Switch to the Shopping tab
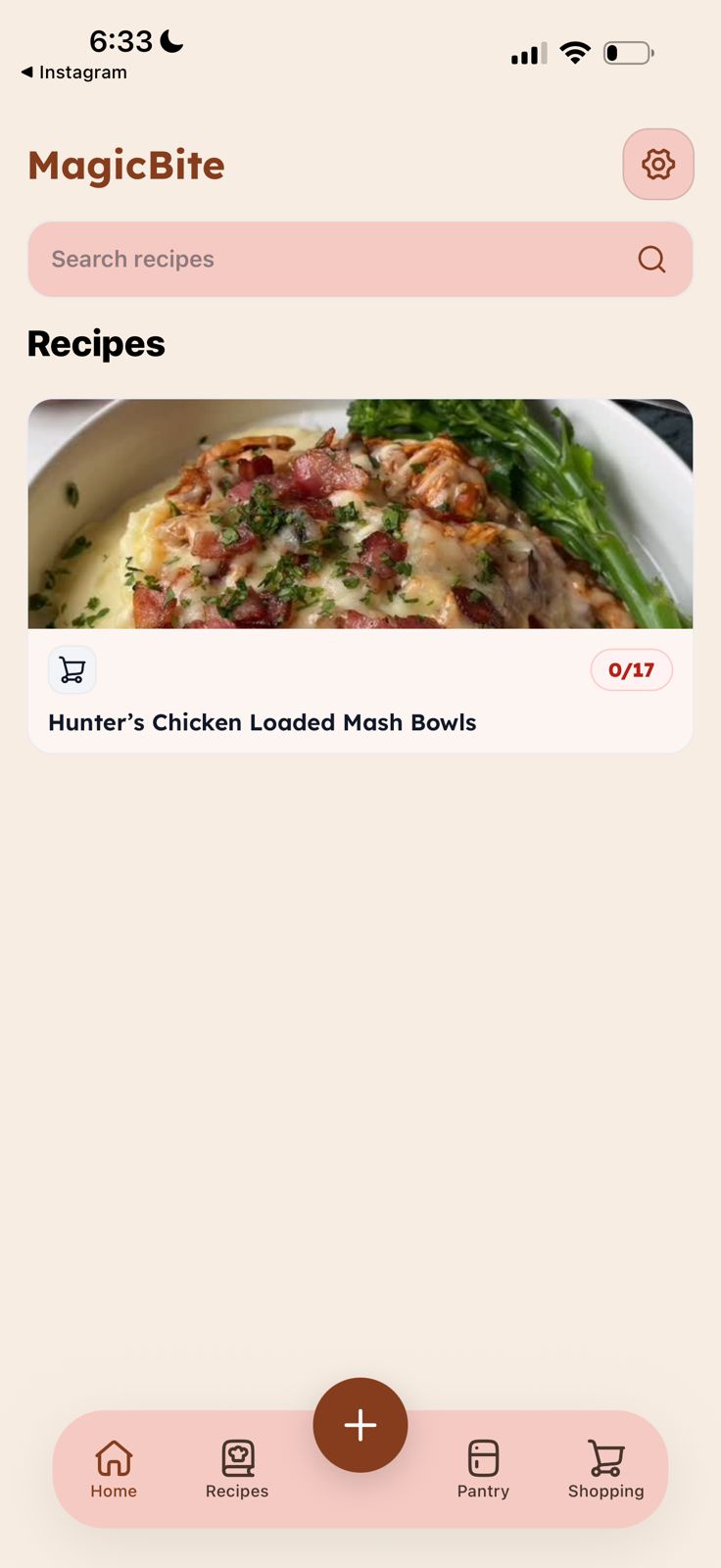The height and width of the screenshot is (1568, 721). coord(605,1470)
